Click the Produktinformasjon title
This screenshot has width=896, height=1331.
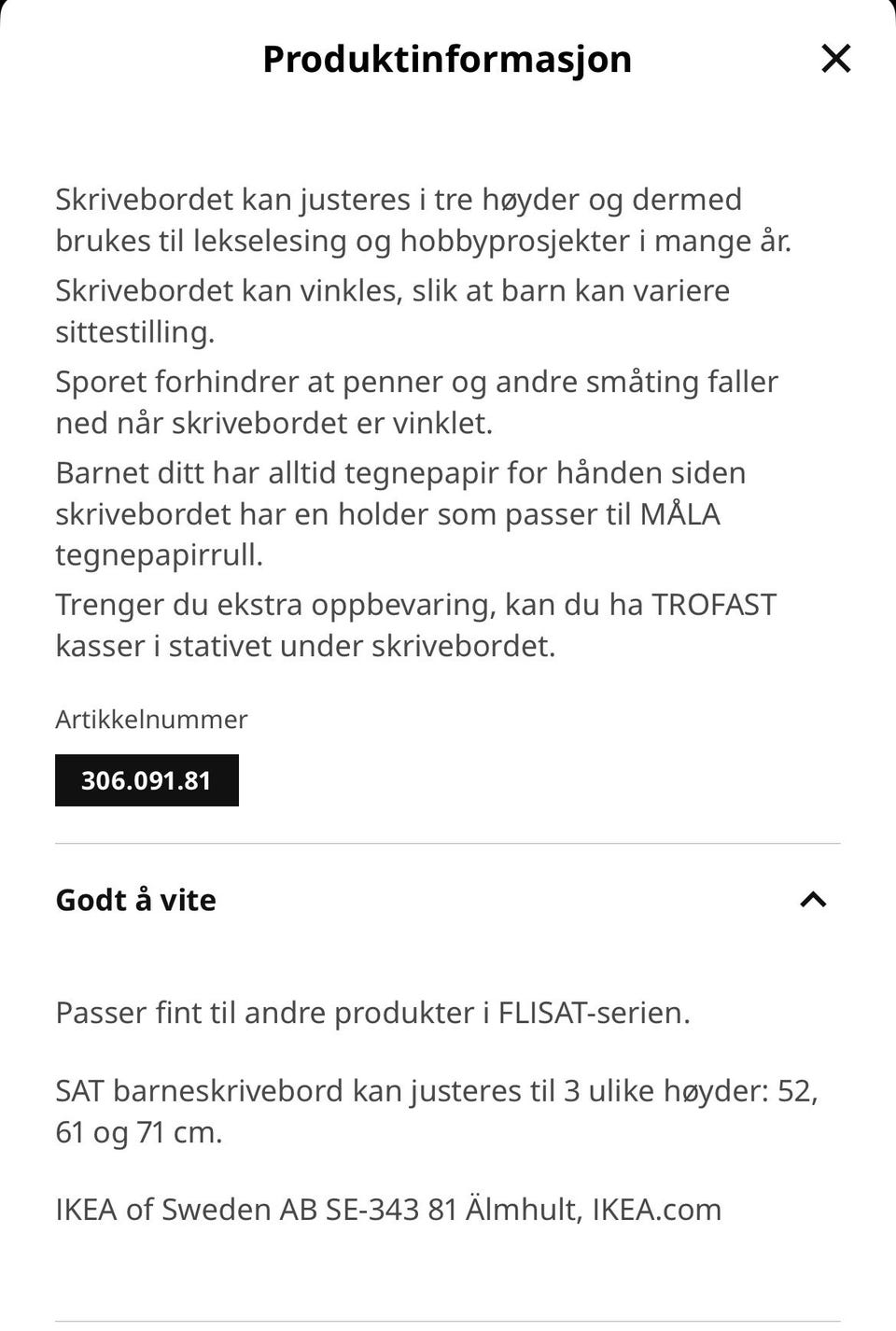pyautogui.click(x=447, y=59)
